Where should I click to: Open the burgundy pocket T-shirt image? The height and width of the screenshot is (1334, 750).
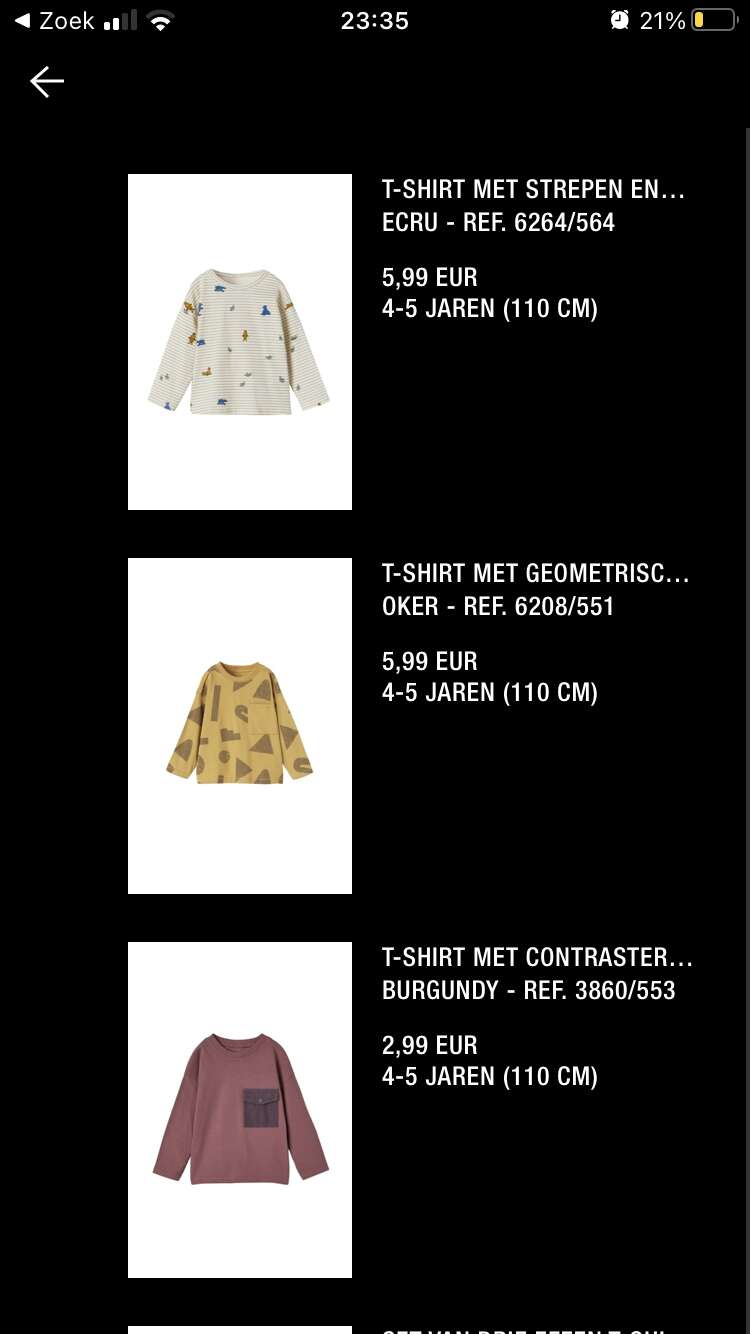coord(240,1110)
